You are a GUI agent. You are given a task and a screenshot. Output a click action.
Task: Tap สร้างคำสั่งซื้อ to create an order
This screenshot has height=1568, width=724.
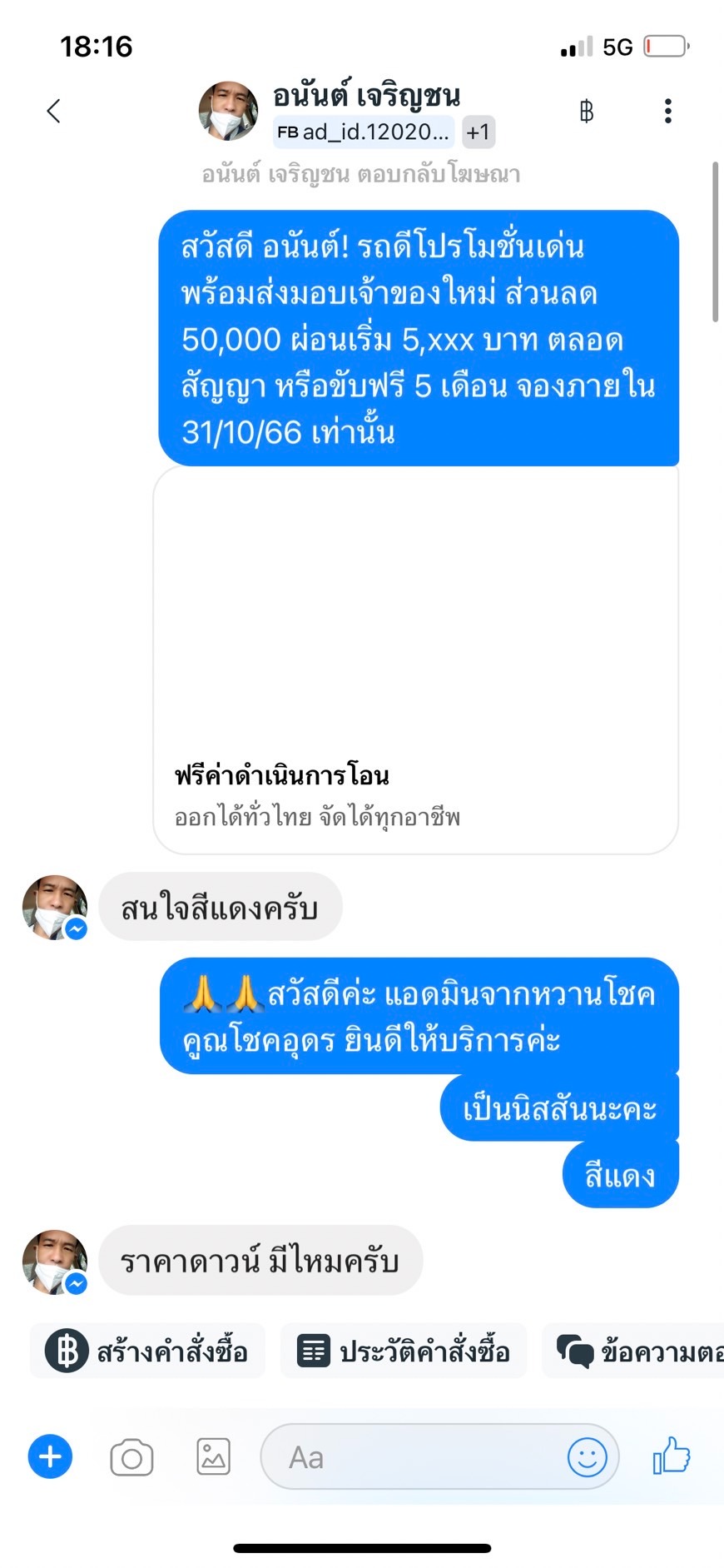(x=148, y=1351)
